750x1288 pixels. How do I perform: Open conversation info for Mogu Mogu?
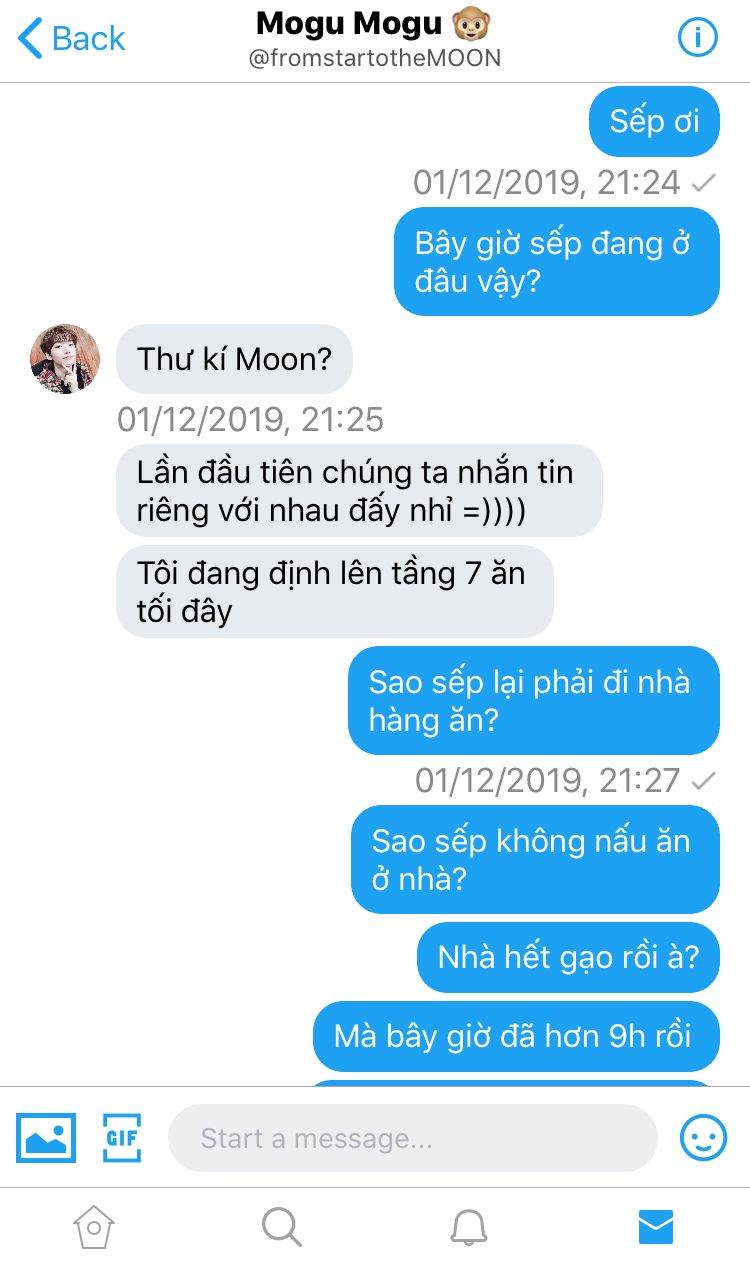697,38
